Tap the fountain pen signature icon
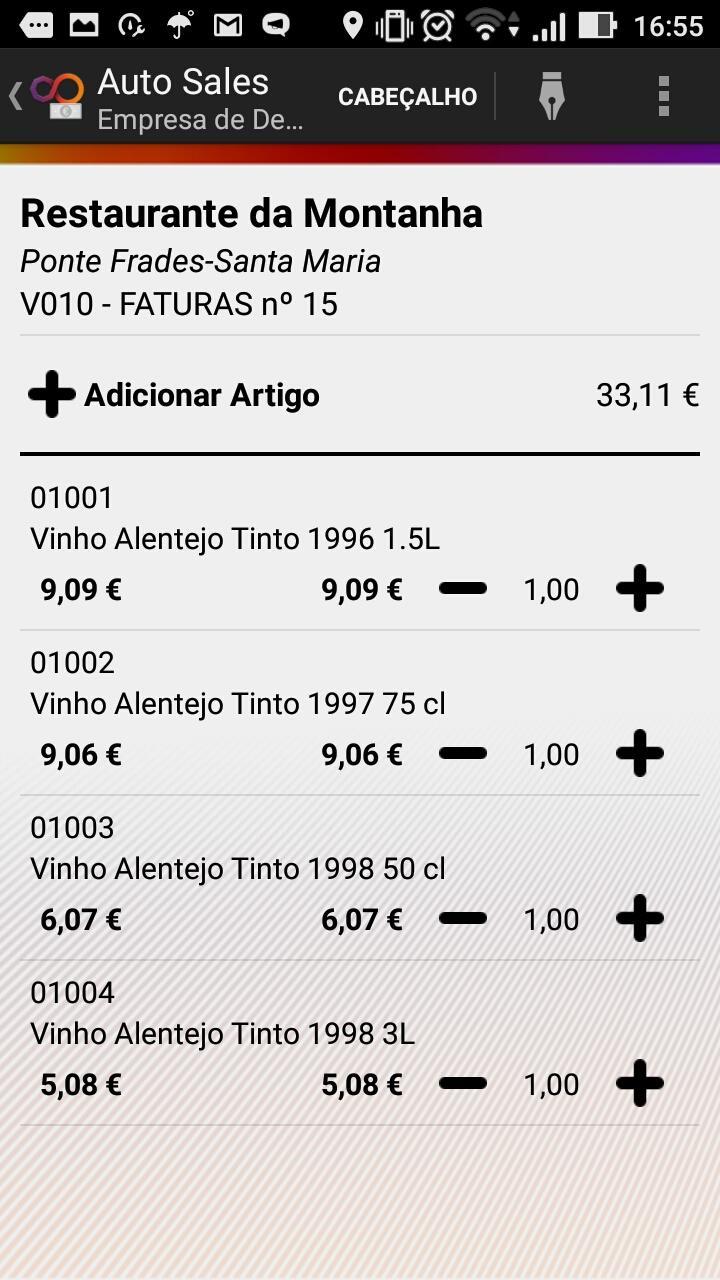The width and height of the screenshot is (720, 1280). pyautogui.click(x=552, y=97)
